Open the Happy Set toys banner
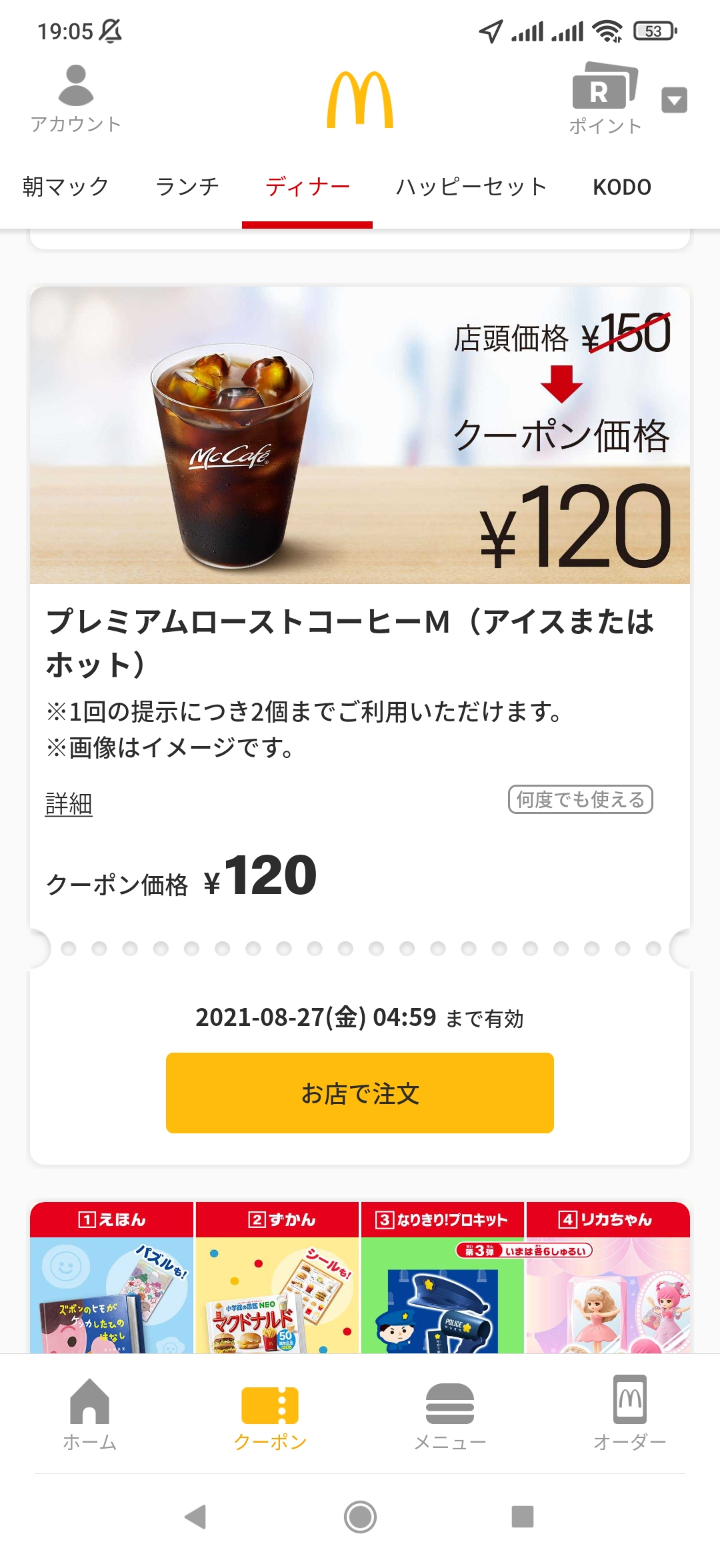 (x=360, y=1278)
